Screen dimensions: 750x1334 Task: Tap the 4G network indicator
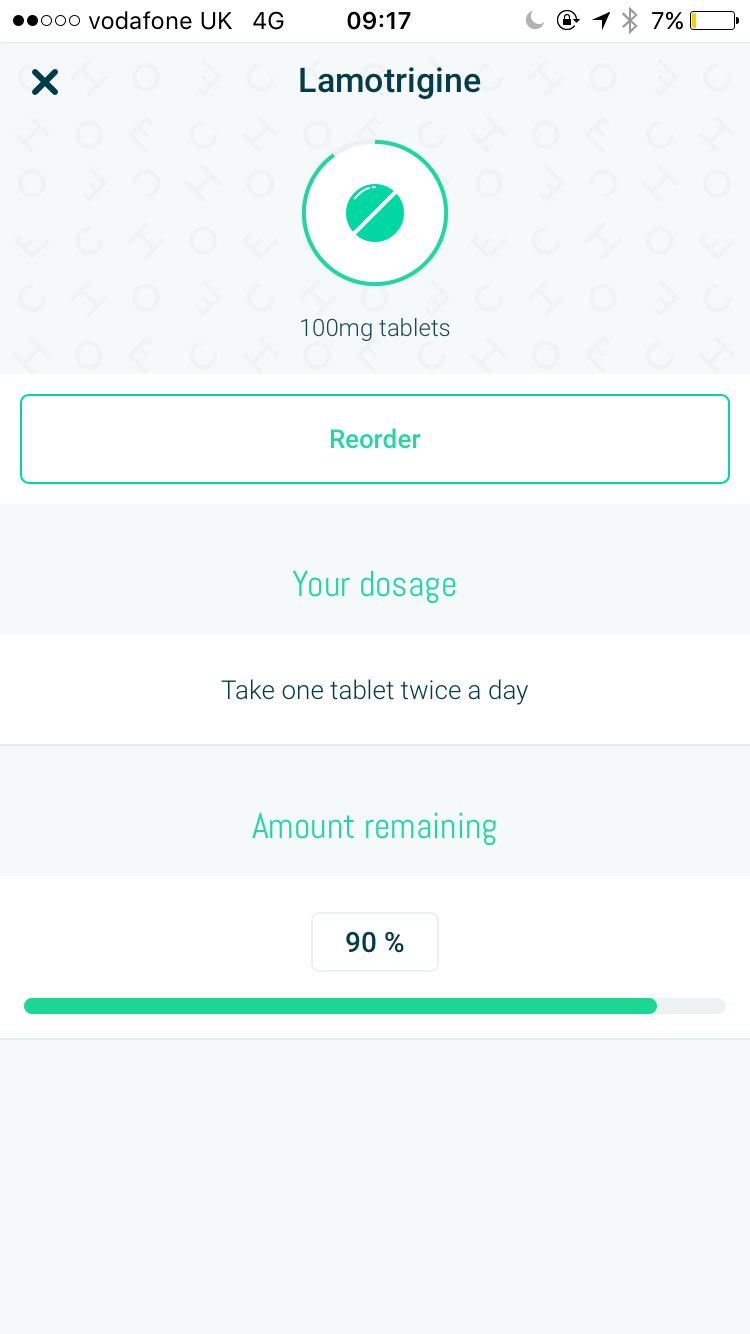point(266,20)
